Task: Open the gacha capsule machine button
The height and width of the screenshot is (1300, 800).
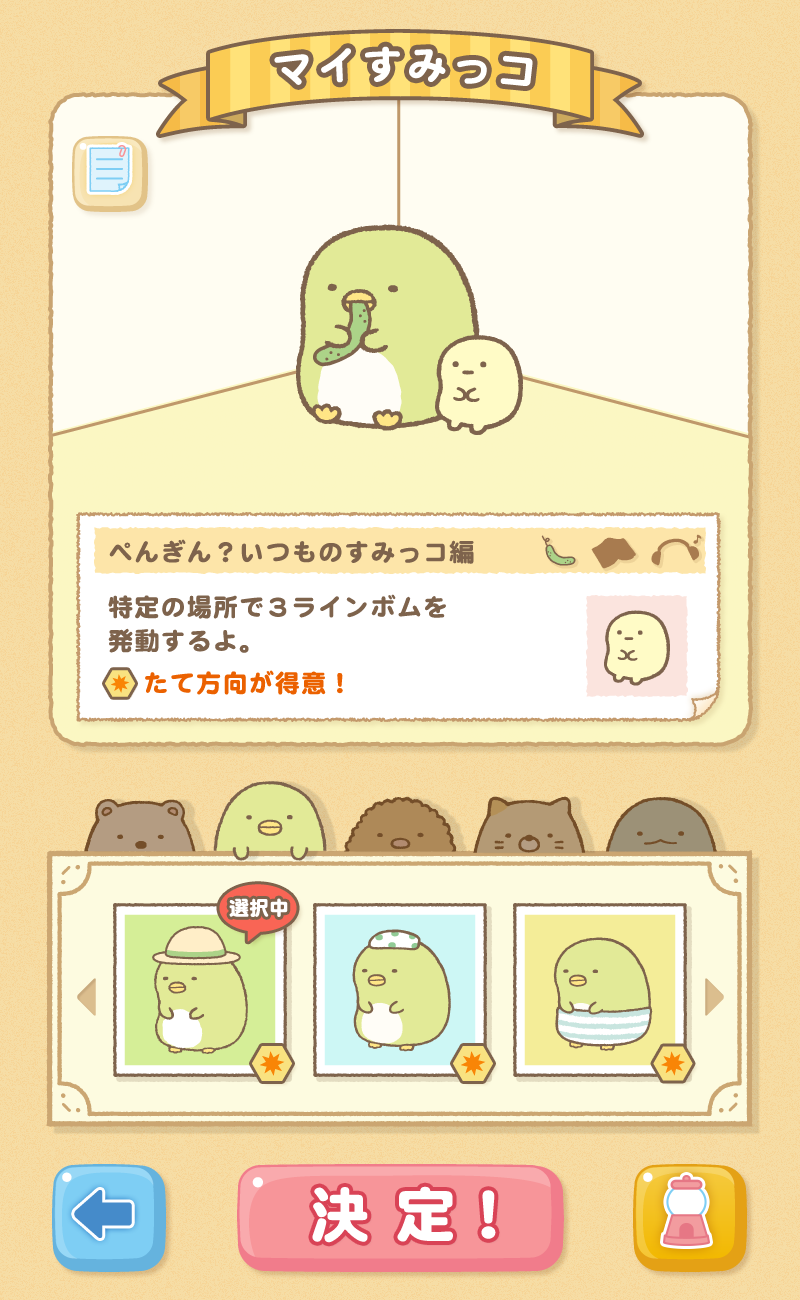Action: click(689, 1216)
